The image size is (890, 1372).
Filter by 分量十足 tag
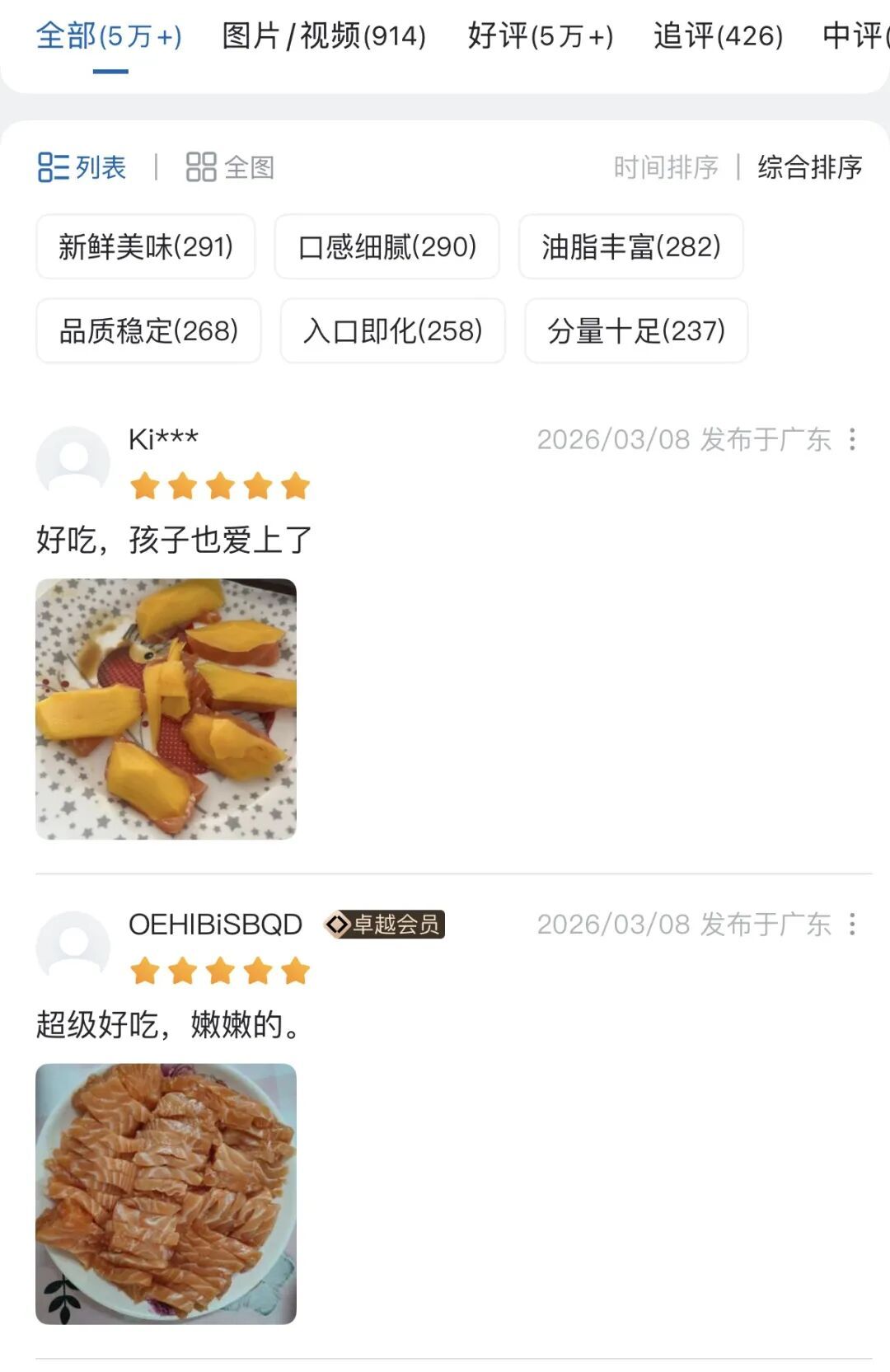636,330
